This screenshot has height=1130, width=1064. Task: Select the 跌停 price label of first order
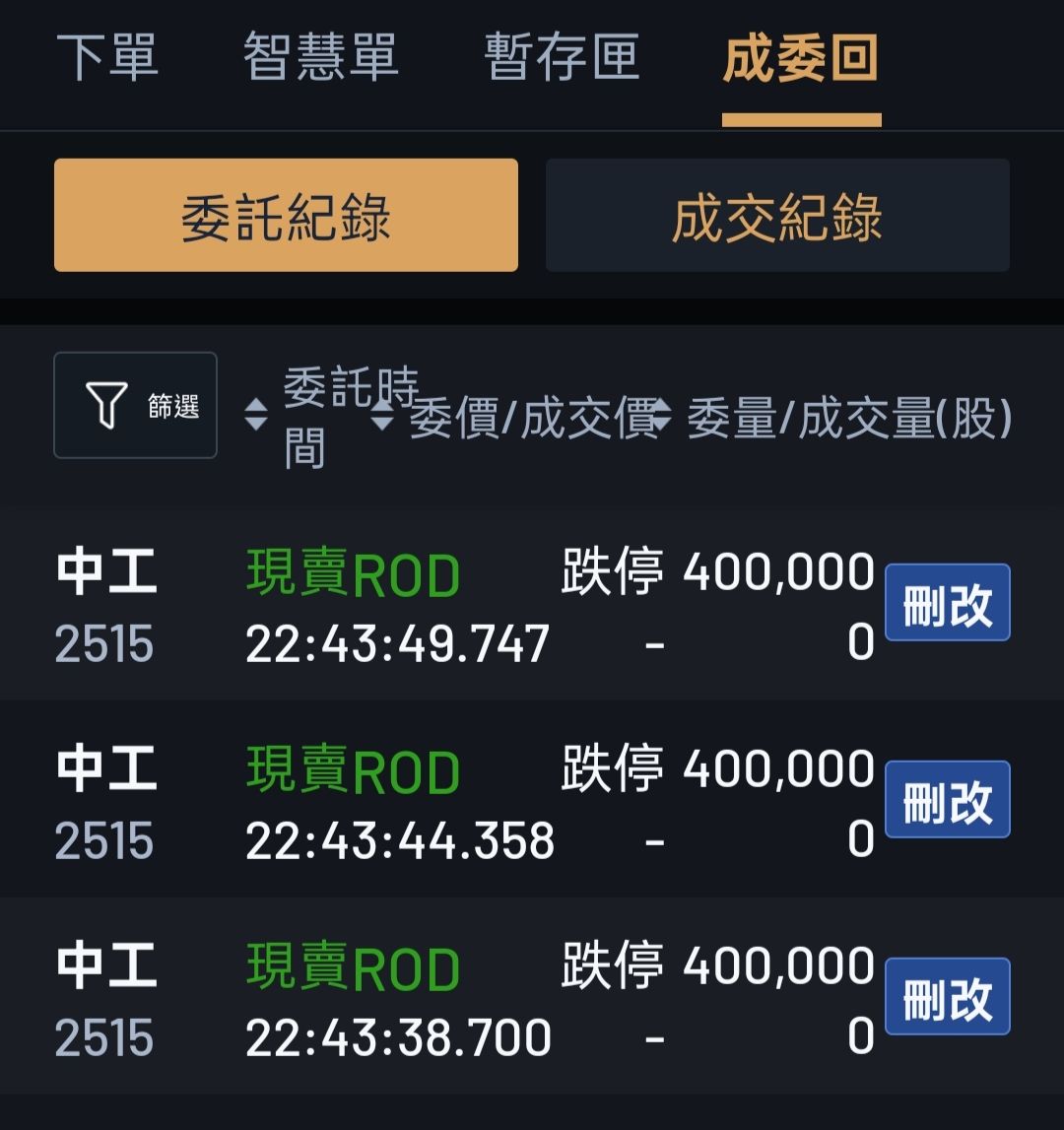[x=612, y=569]
